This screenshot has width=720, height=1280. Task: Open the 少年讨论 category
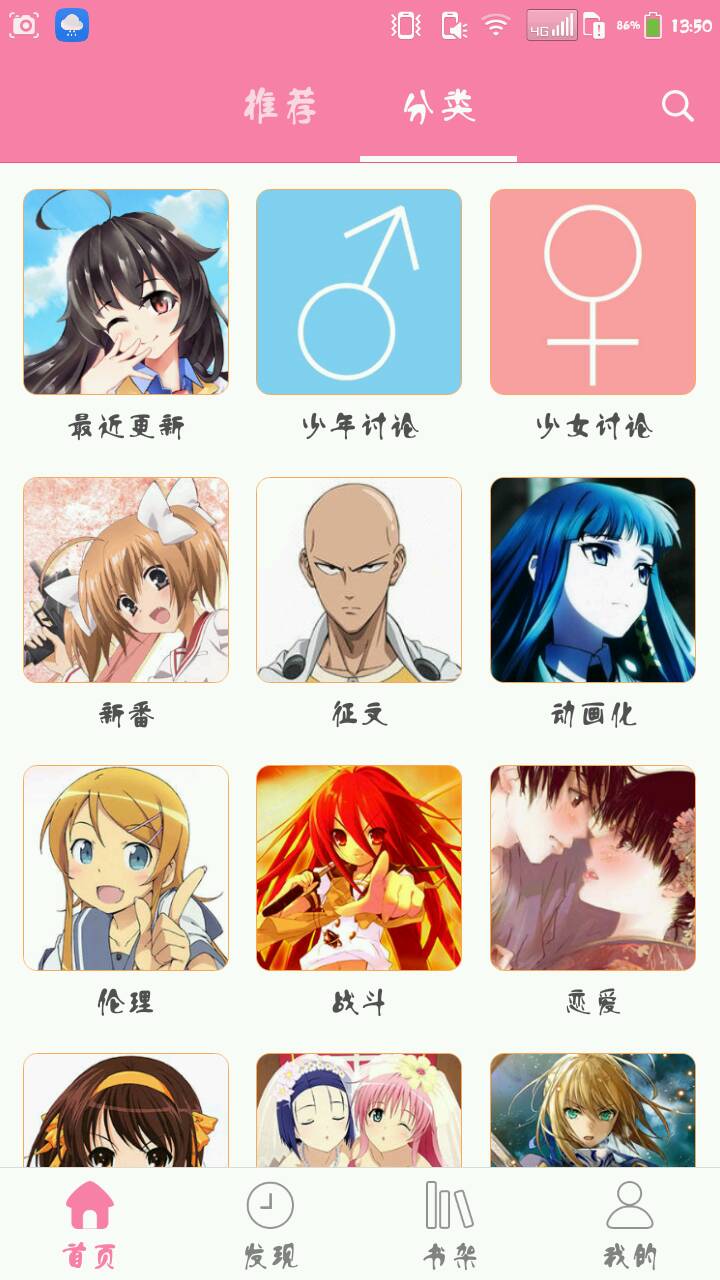[359, 292]
